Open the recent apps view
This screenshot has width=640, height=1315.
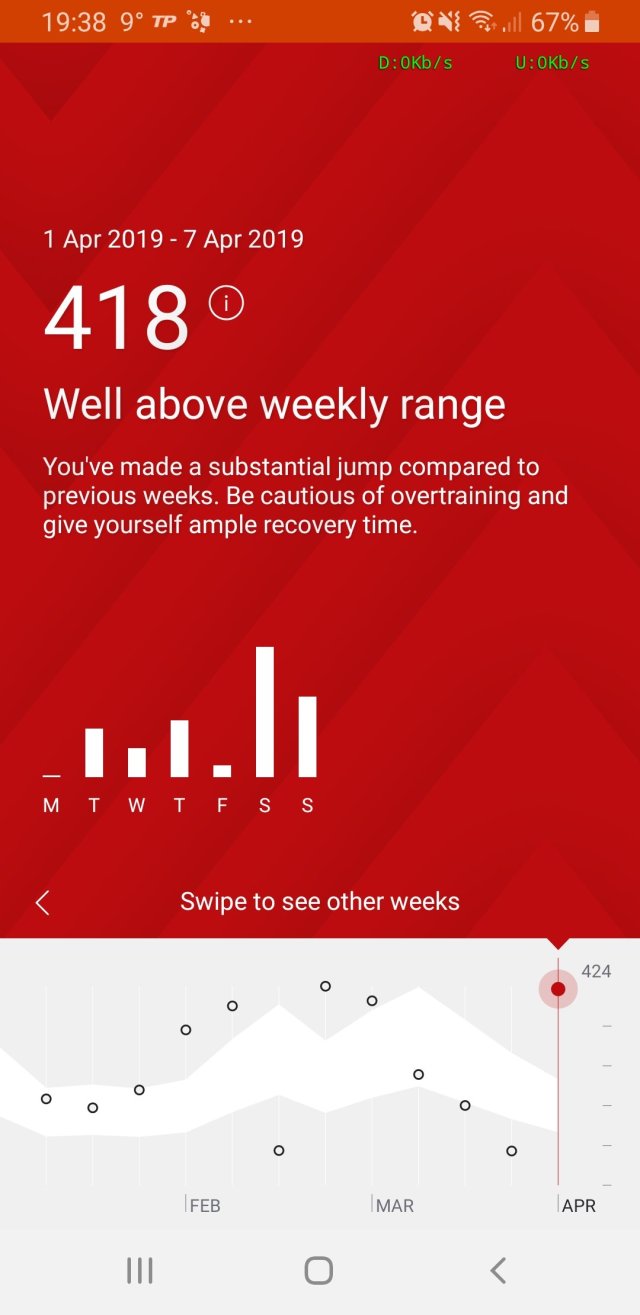(x=140, y=1270)
